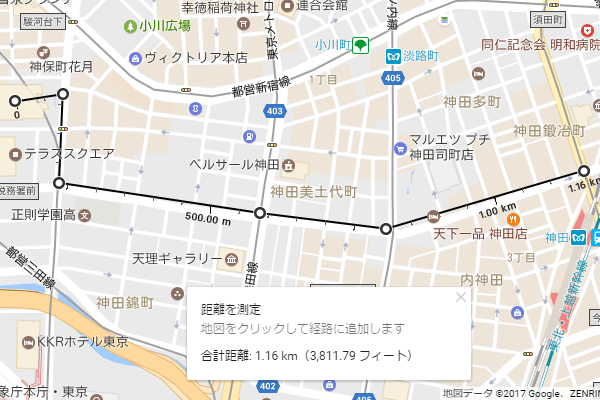
Task: Tap the route start point labelled 0
Action: click(x=15, y=100)
